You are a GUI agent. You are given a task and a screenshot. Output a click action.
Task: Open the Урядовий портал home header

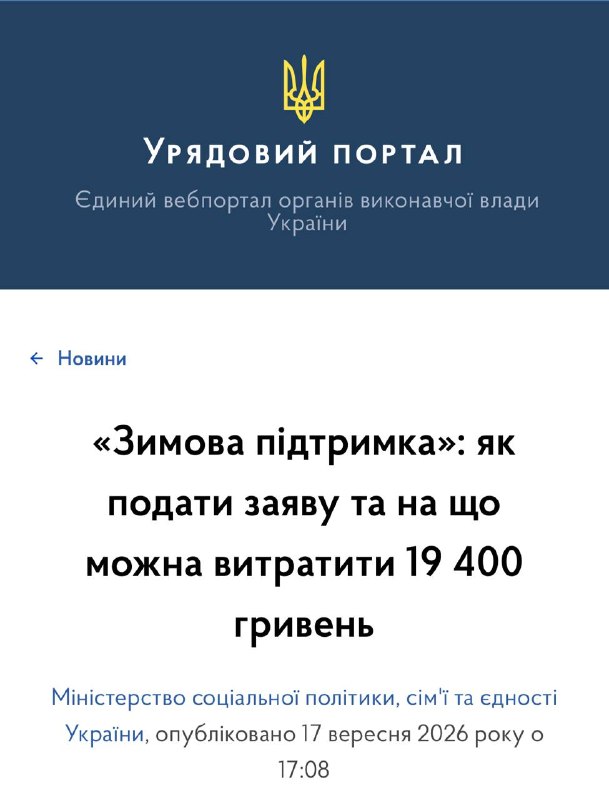coord(304,152)
